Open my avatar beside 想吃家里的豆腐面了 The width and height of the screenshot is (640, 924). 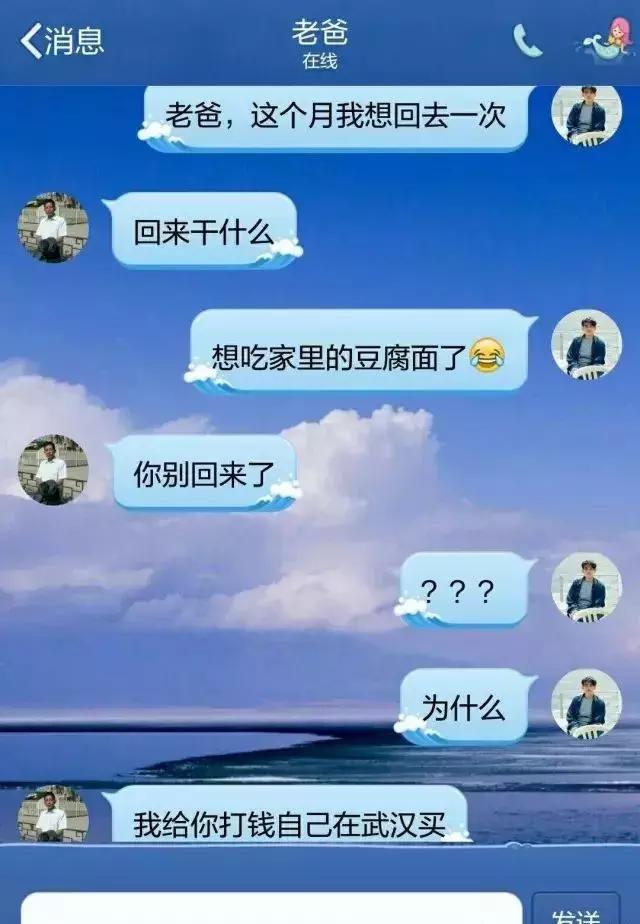(586, 345)
